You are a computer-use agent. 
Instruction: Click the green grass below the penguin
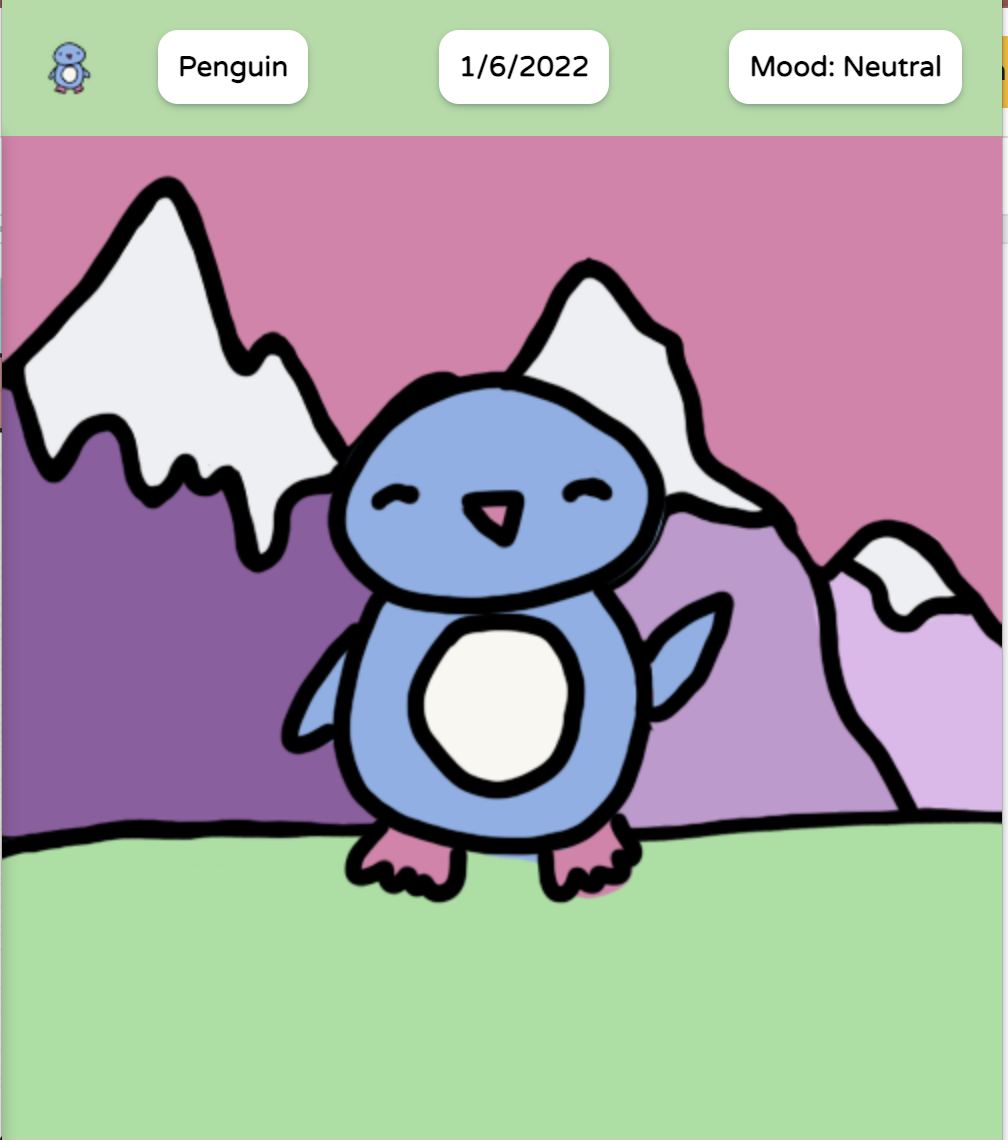(x=500, y=1000)
